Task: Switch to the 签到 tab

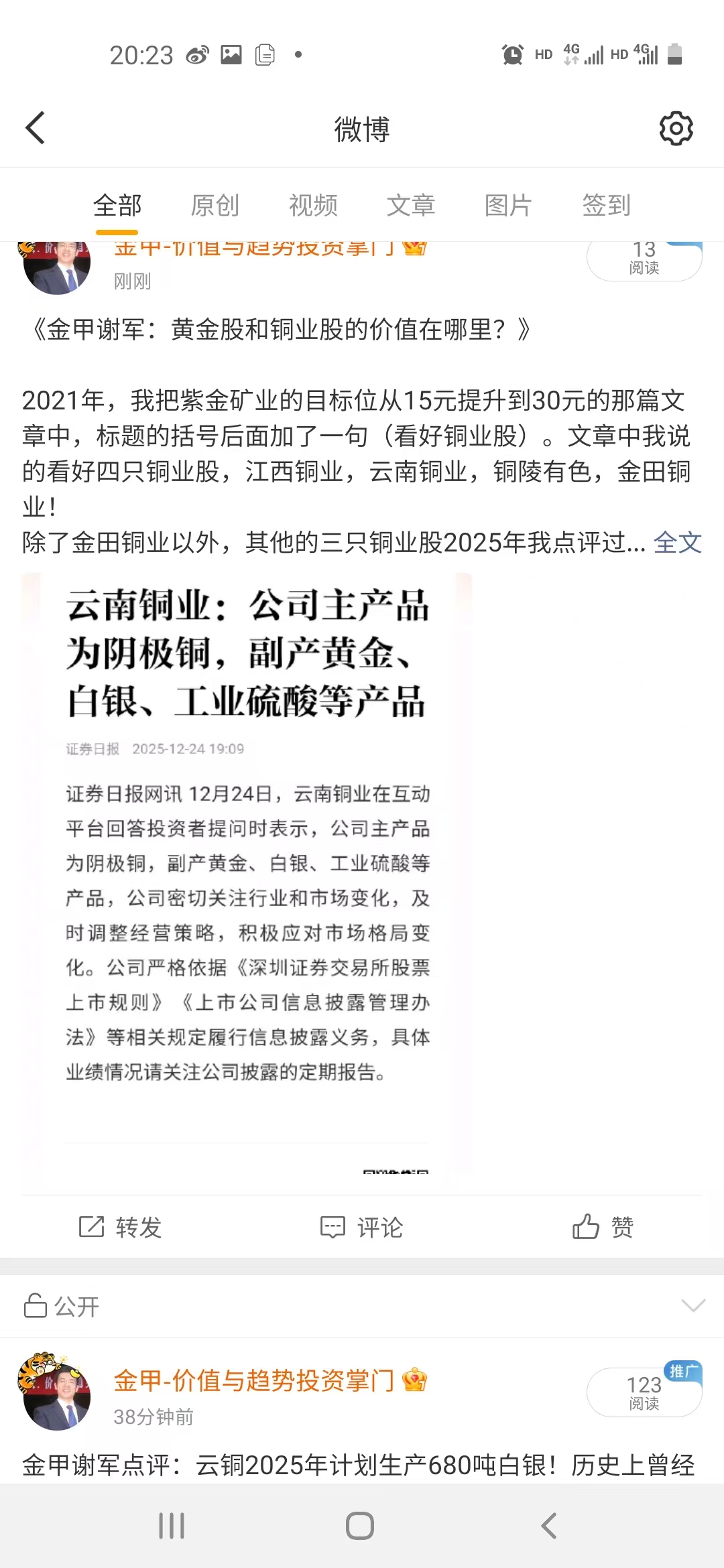Action: [x=606, y=205]
